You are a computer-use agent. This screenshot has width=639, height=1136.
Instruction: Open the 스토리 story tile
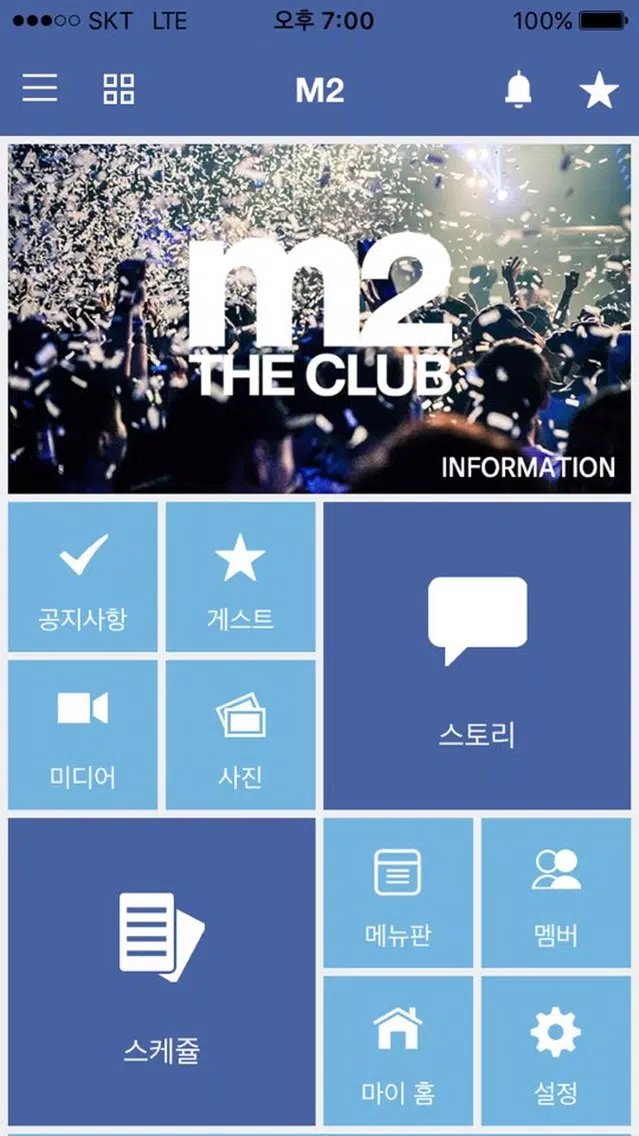[x=477, y=656]
